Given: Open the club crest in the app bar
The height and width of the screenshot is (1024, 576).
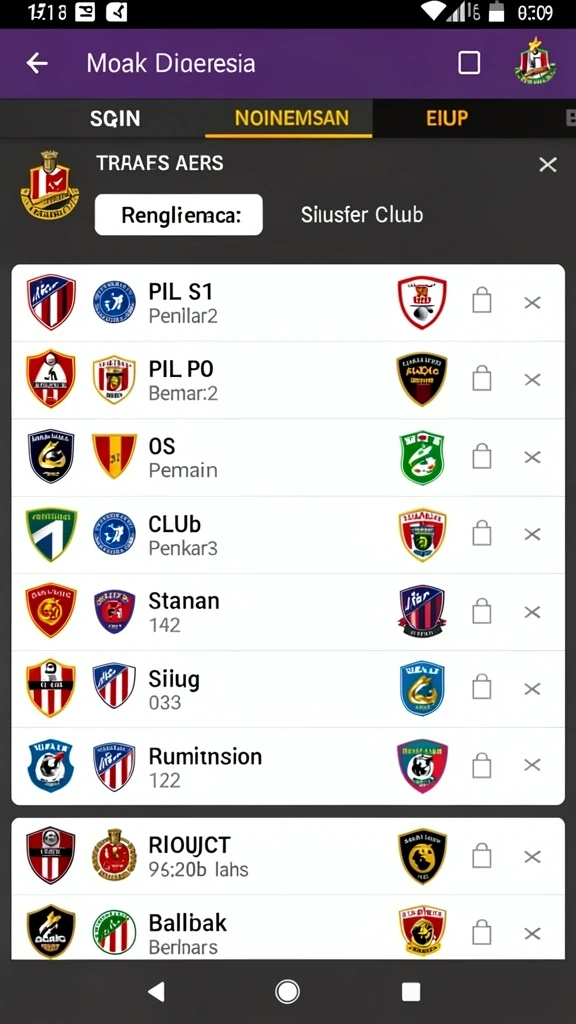Looking at the screenshot, I should pos(536,62).
